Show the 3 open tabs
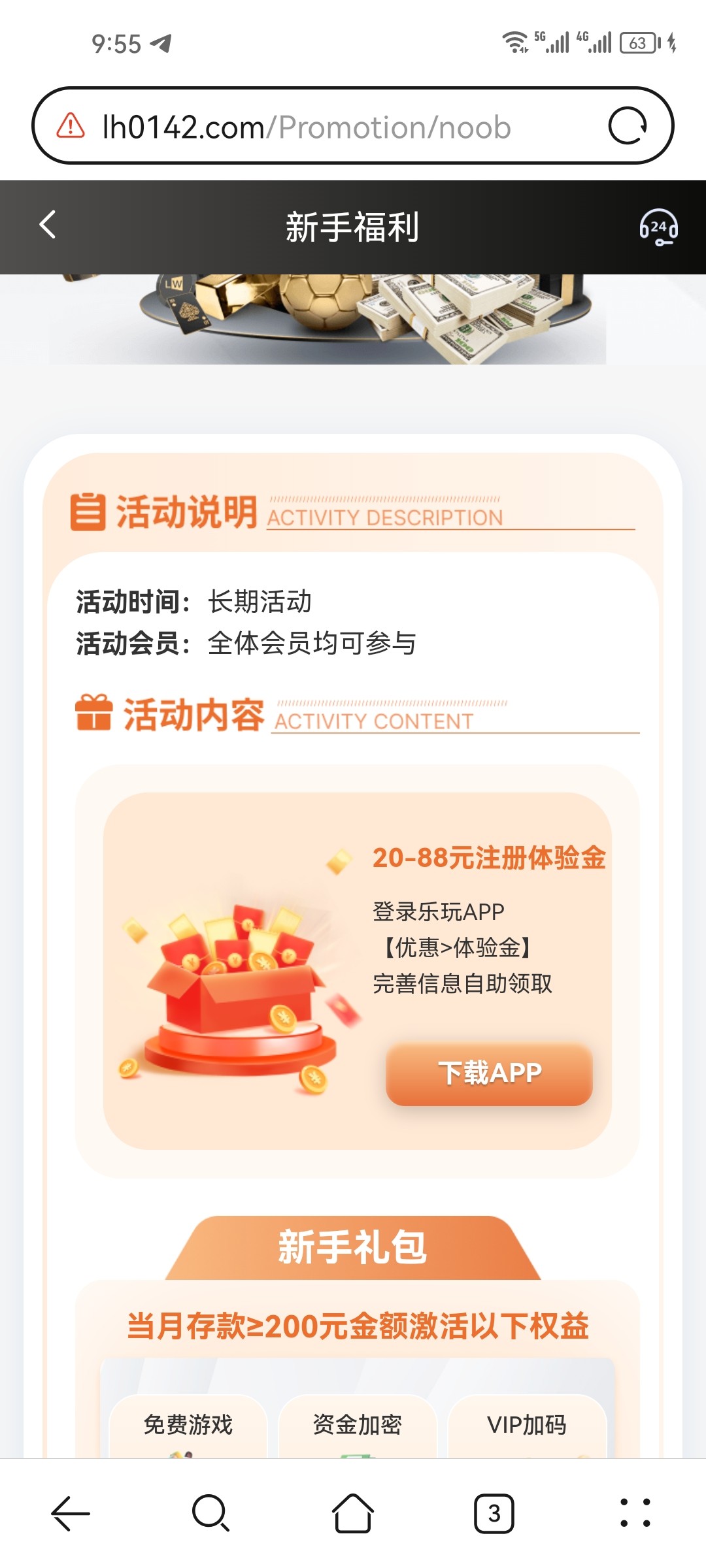Viewport: 706px width, 1568px height. [494, 1513]
